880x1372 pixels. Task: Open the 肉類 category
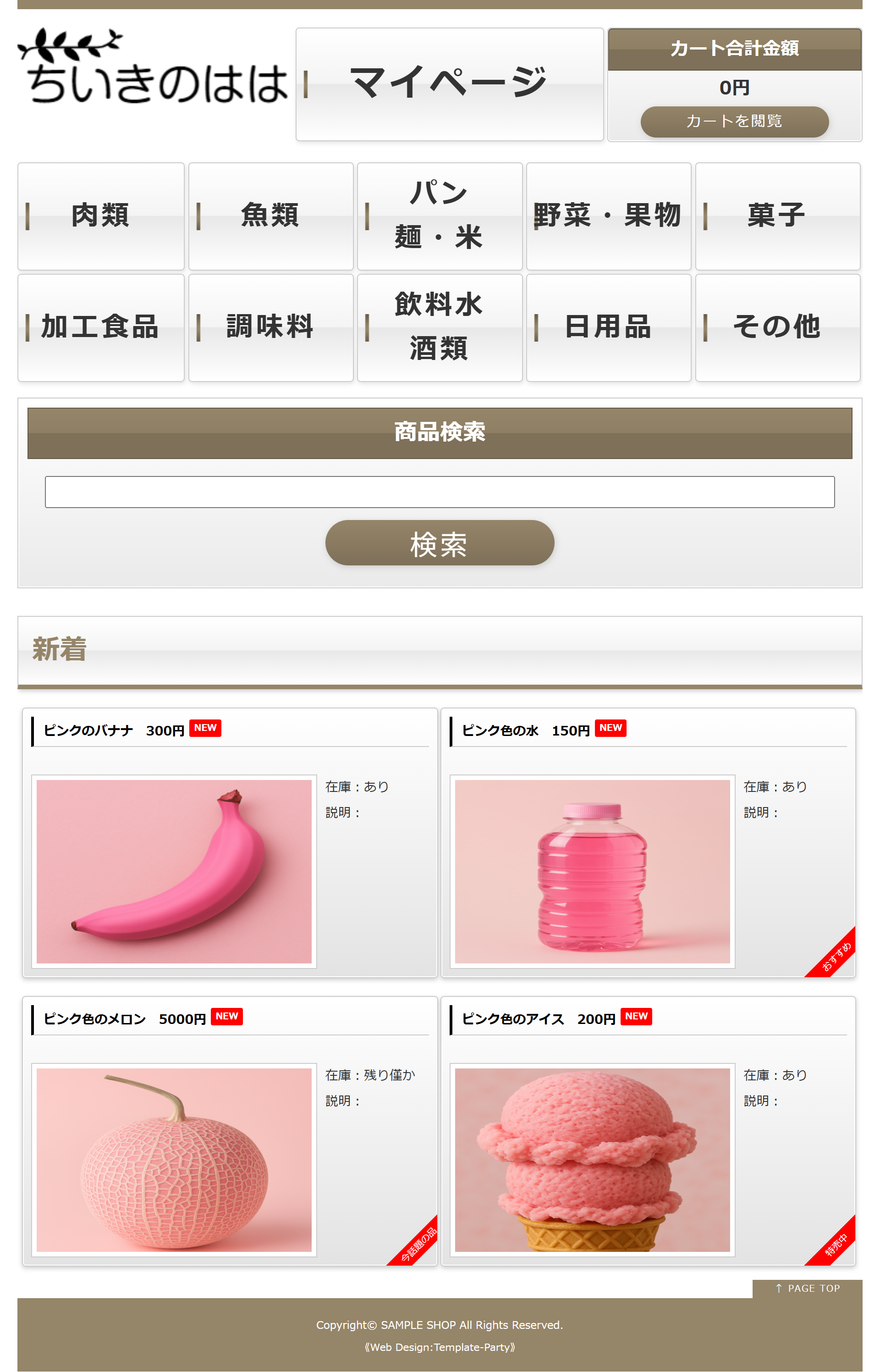click(100, 216)
